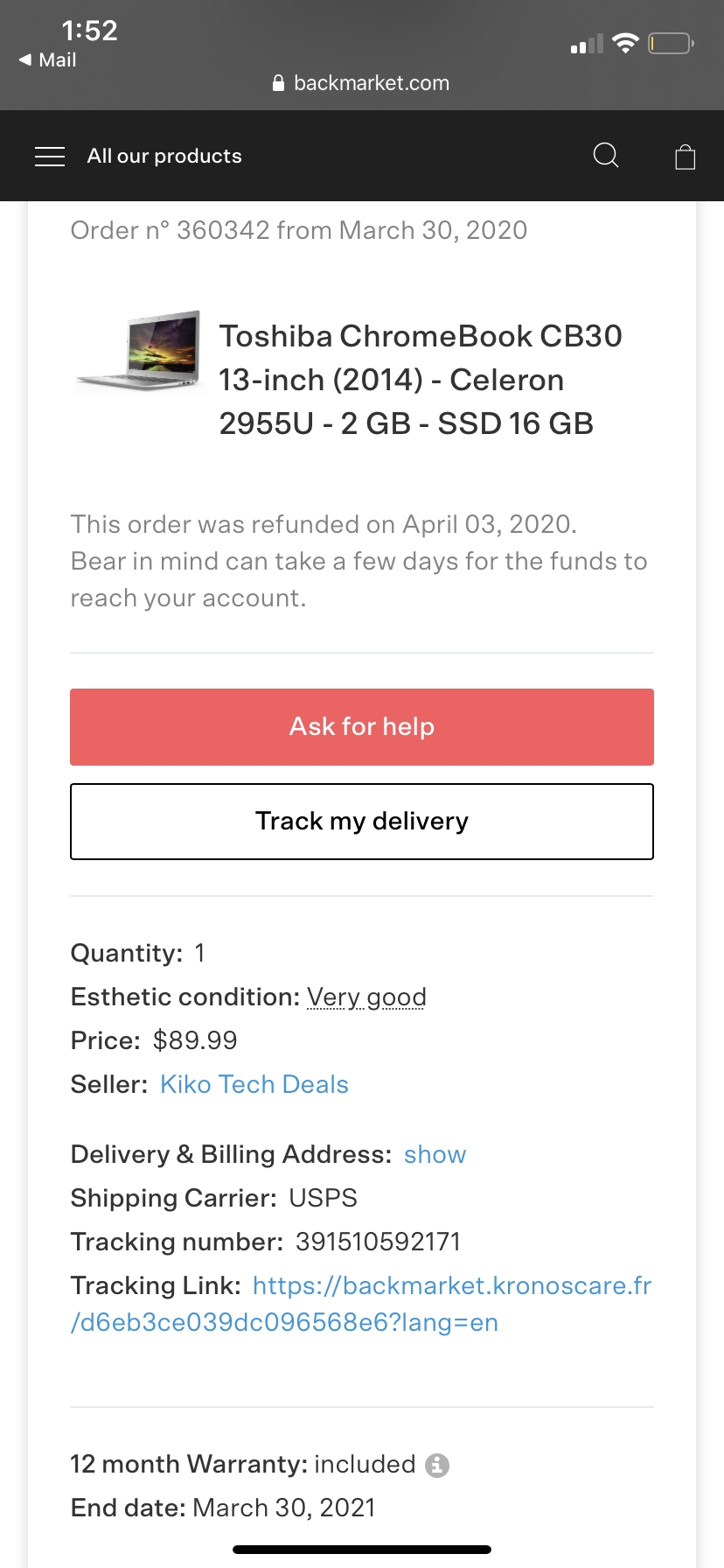Click the search magnifier icon
Image resolution: width=724 pixels, height=1568 pixels.
[605, 156]
